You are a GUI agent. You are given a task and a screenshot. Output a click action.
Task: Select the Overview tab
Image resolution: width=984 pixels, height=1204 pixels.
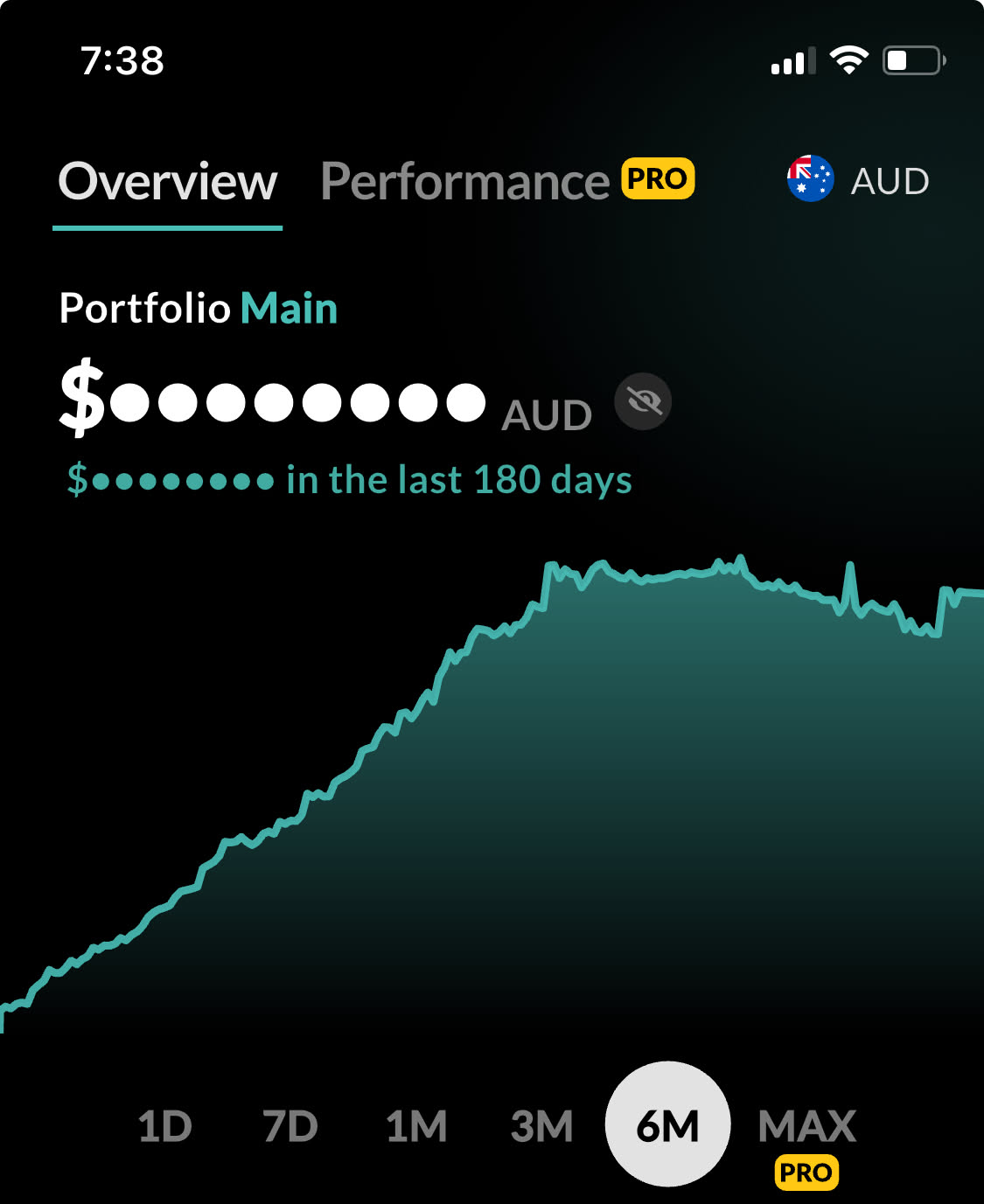pos(167,181)
